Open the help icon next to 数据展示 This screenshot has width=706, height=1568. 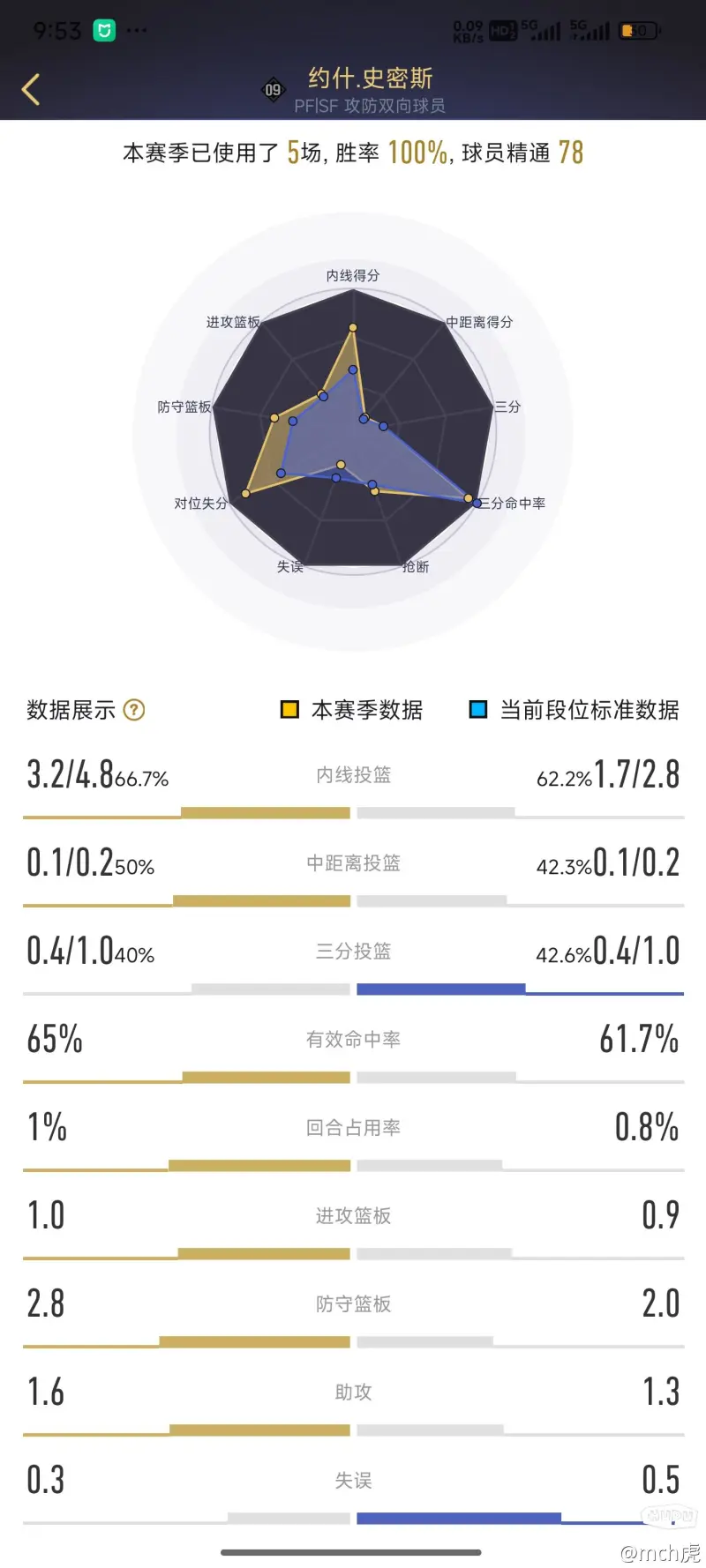[134, 710]
